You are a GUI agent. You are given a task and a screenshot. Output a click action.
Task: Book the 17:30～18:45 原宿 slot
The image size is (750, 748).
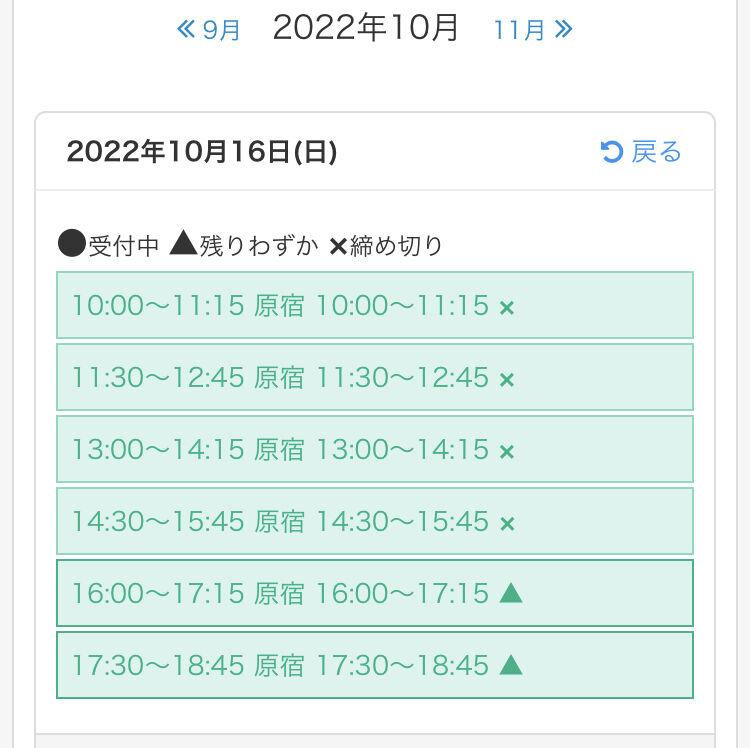pyautogui.click(x=374, y=665)
